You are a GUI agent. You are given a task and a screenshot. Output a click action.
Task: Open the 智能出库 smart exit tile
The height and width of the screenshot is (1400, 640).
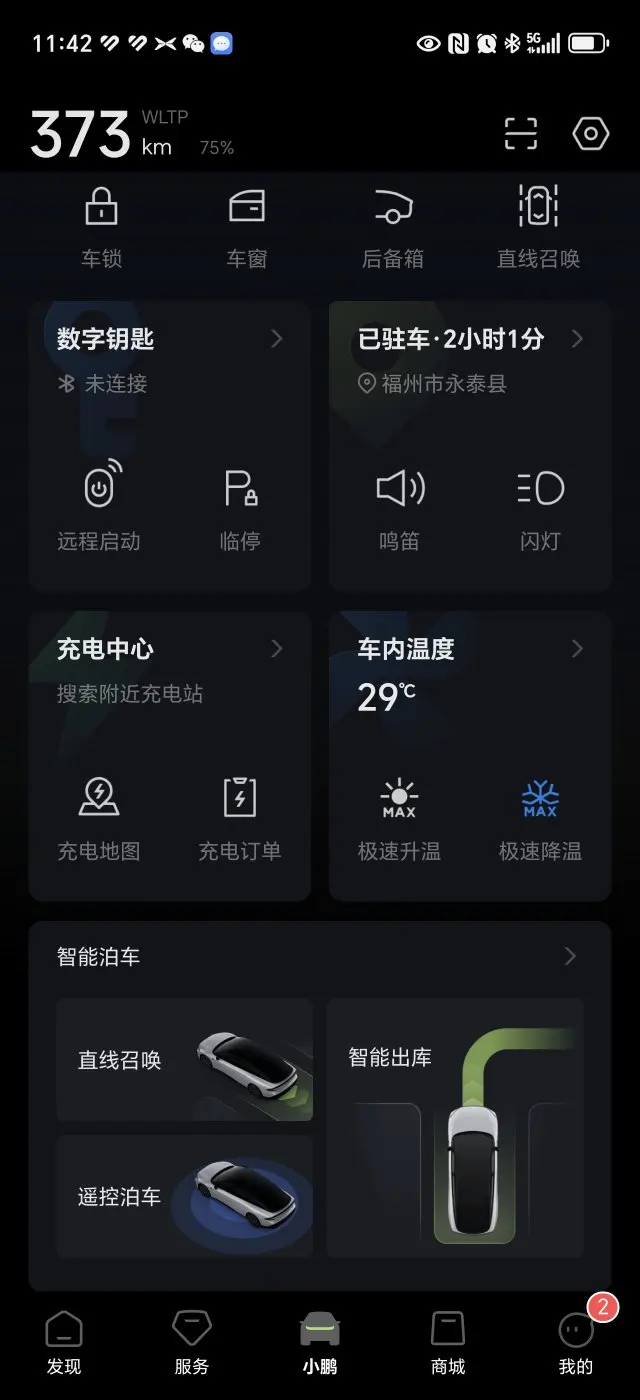point(456,1127)
